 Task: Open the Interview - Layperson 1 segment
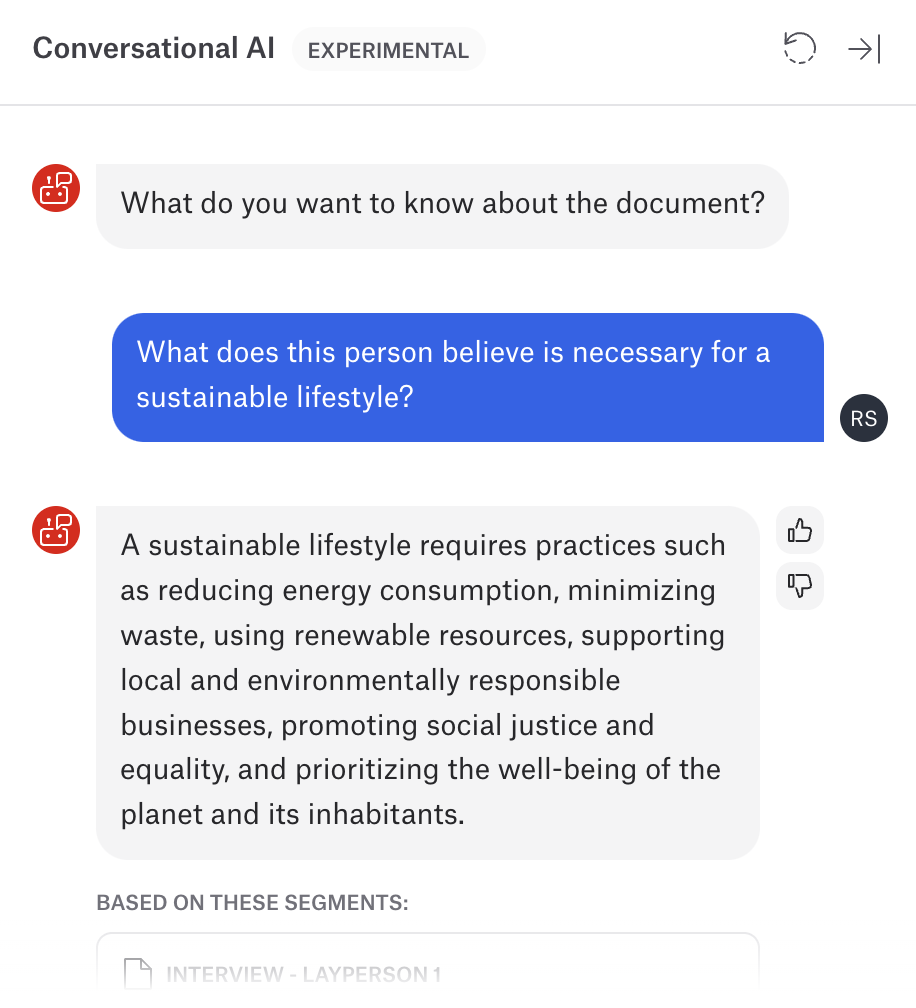coord(304,973)
